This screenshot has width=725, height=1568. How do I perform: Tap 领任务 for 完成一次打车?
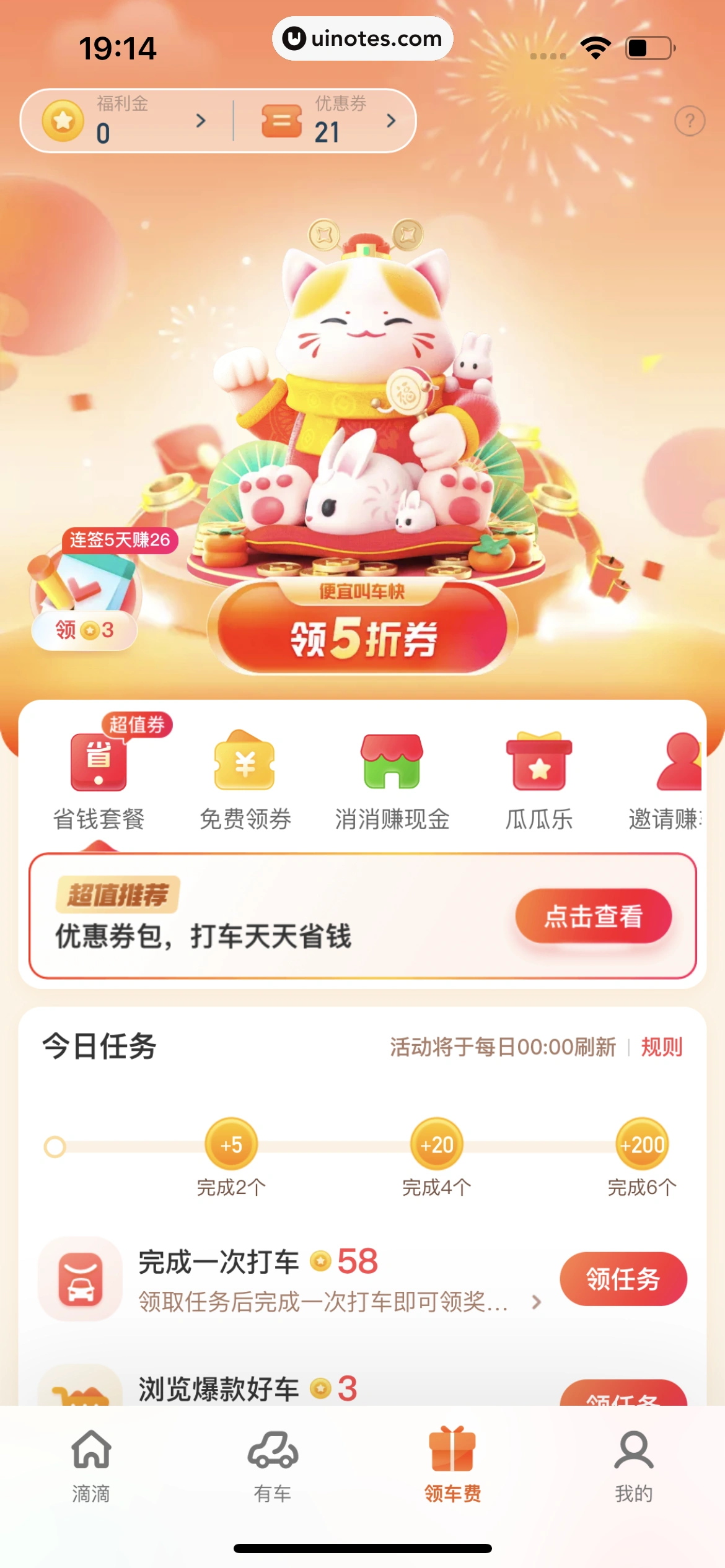click(623, 1279)
